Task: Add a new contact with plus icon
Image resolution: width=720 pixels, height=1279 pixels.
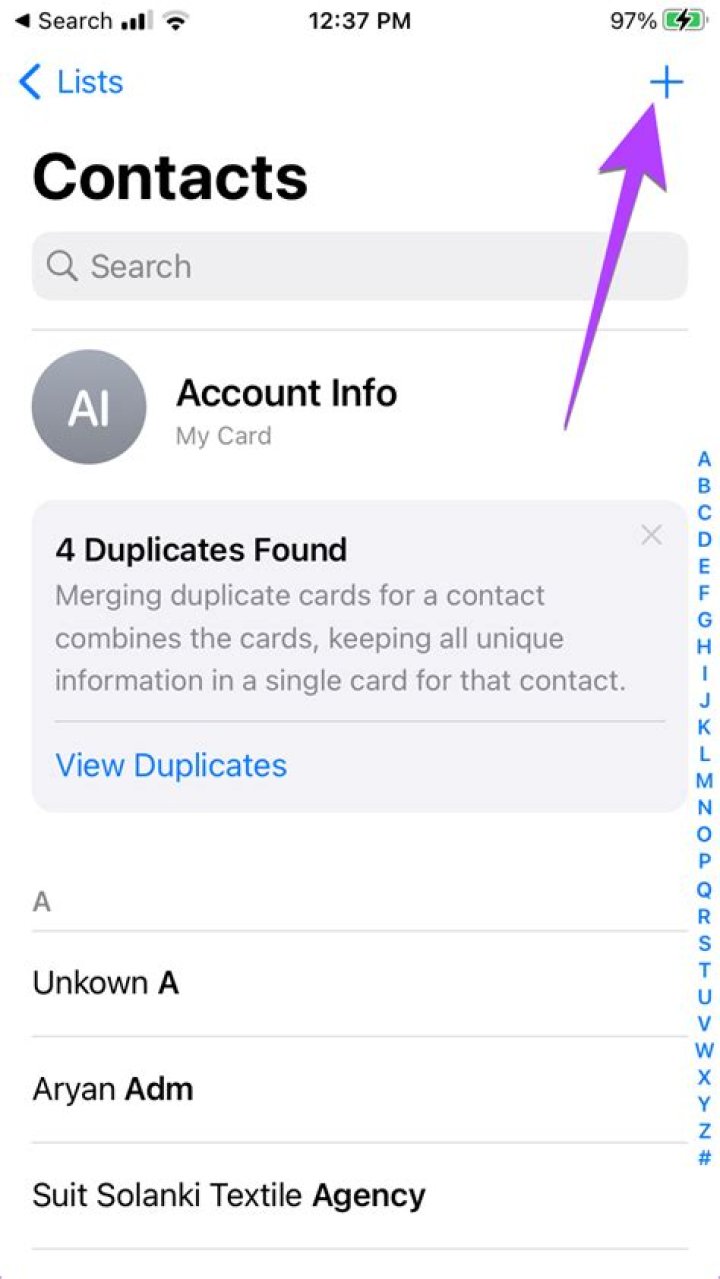Action: click(666, 82)
